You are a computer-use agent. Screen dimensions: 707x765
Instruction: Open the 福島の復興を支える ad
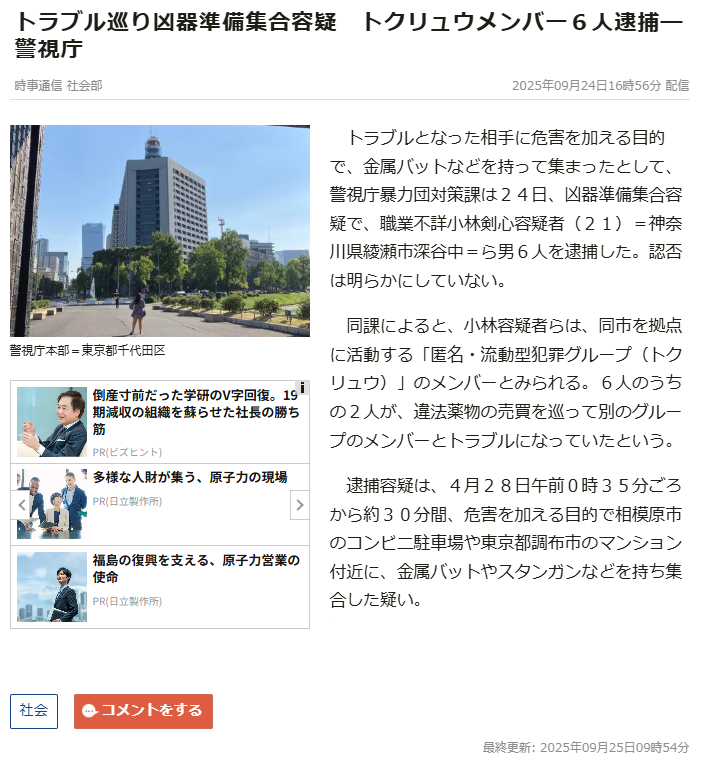[x=196, y=568]
